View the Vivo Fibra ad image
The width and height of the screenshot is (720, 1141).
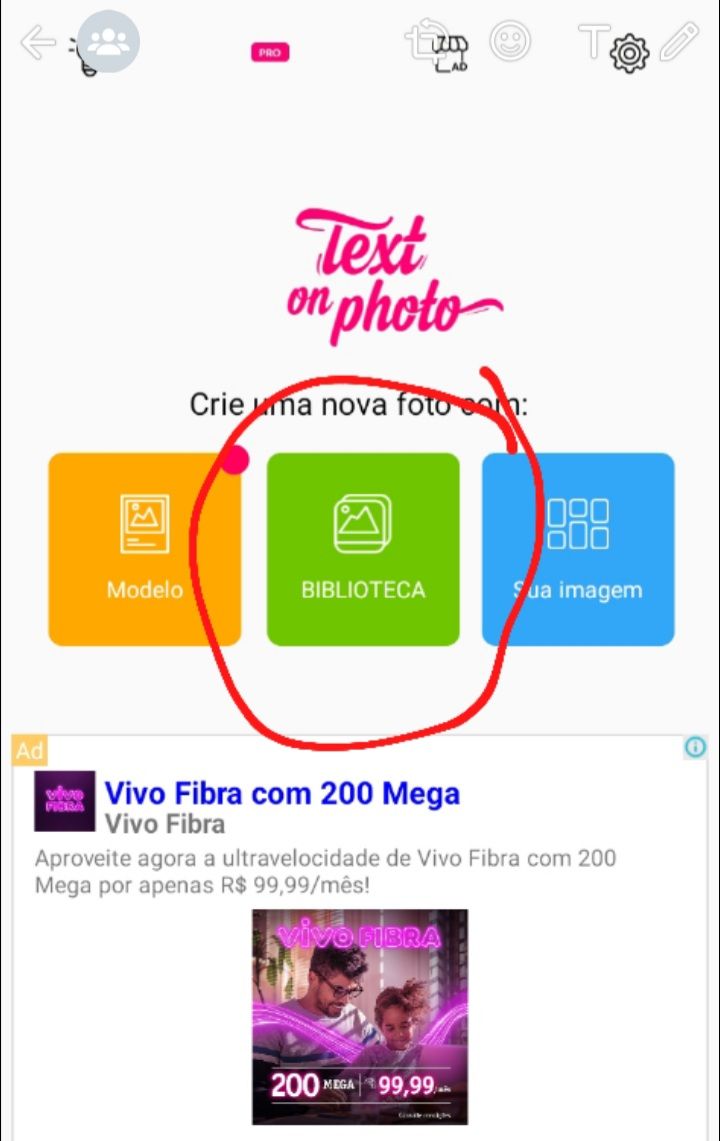(x=360, y=1016)
